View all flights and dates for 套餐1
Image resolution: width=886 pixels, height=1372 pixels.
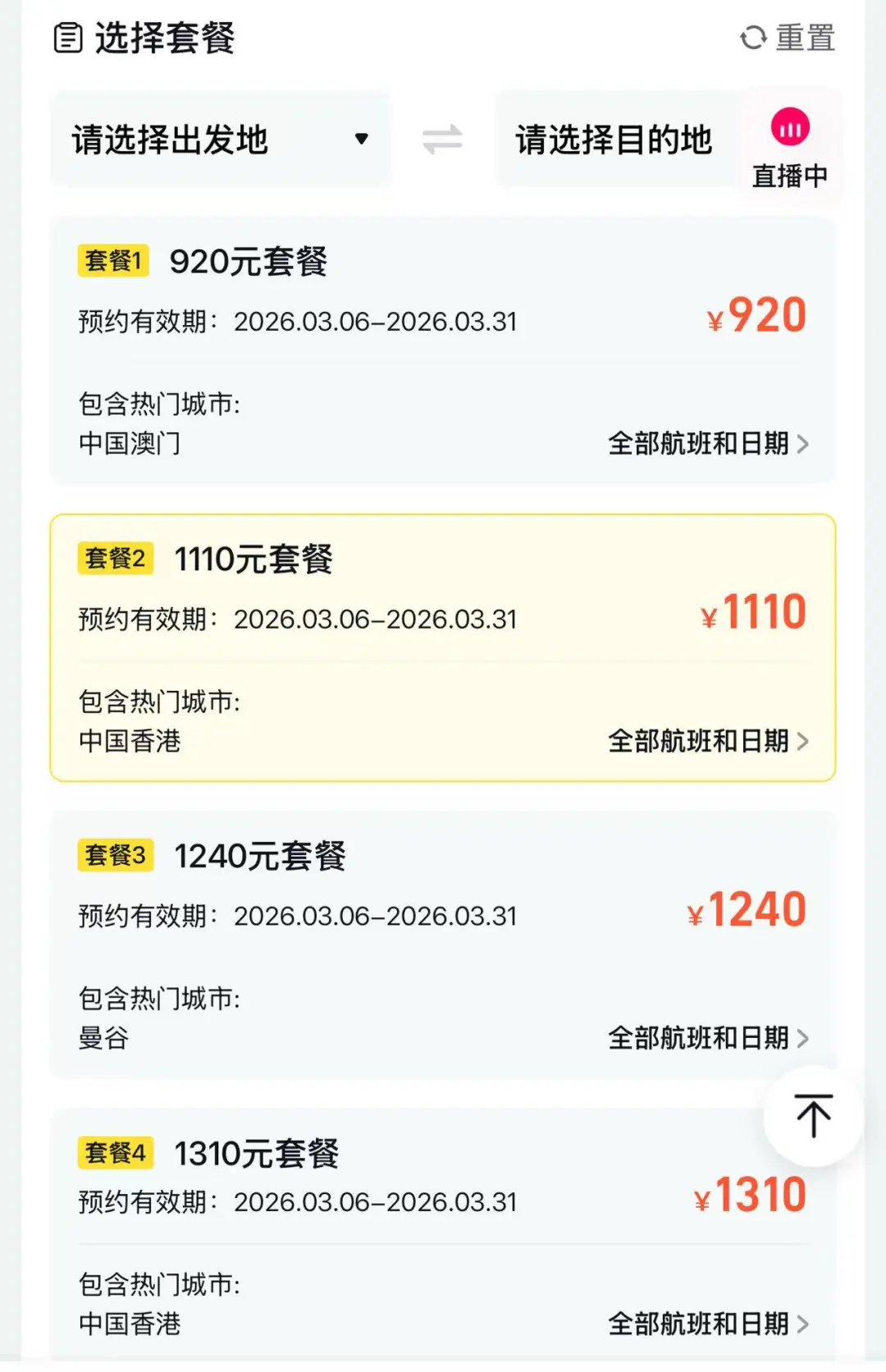[x=707, y=444]
